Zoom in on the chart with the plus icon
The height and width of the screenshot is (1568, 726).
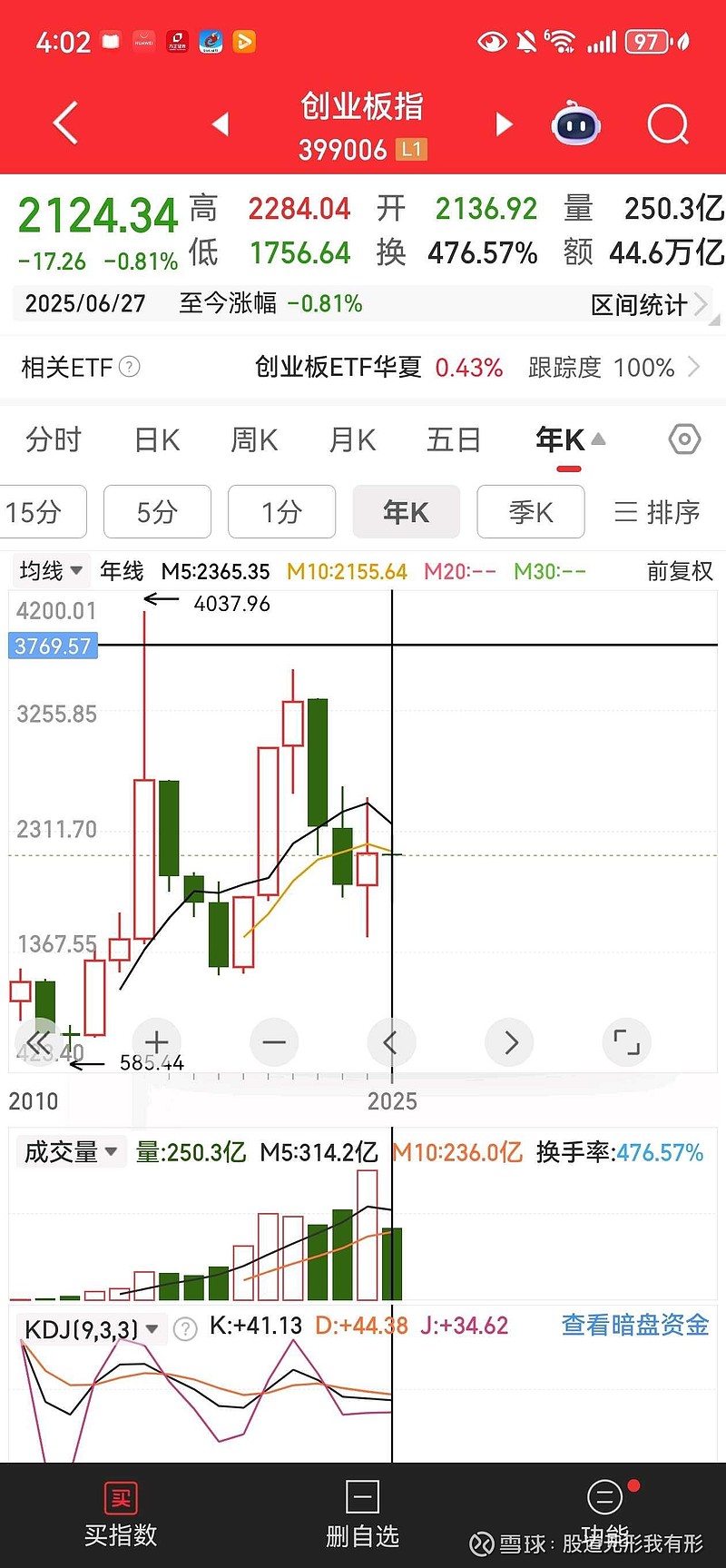(156, 1042)
